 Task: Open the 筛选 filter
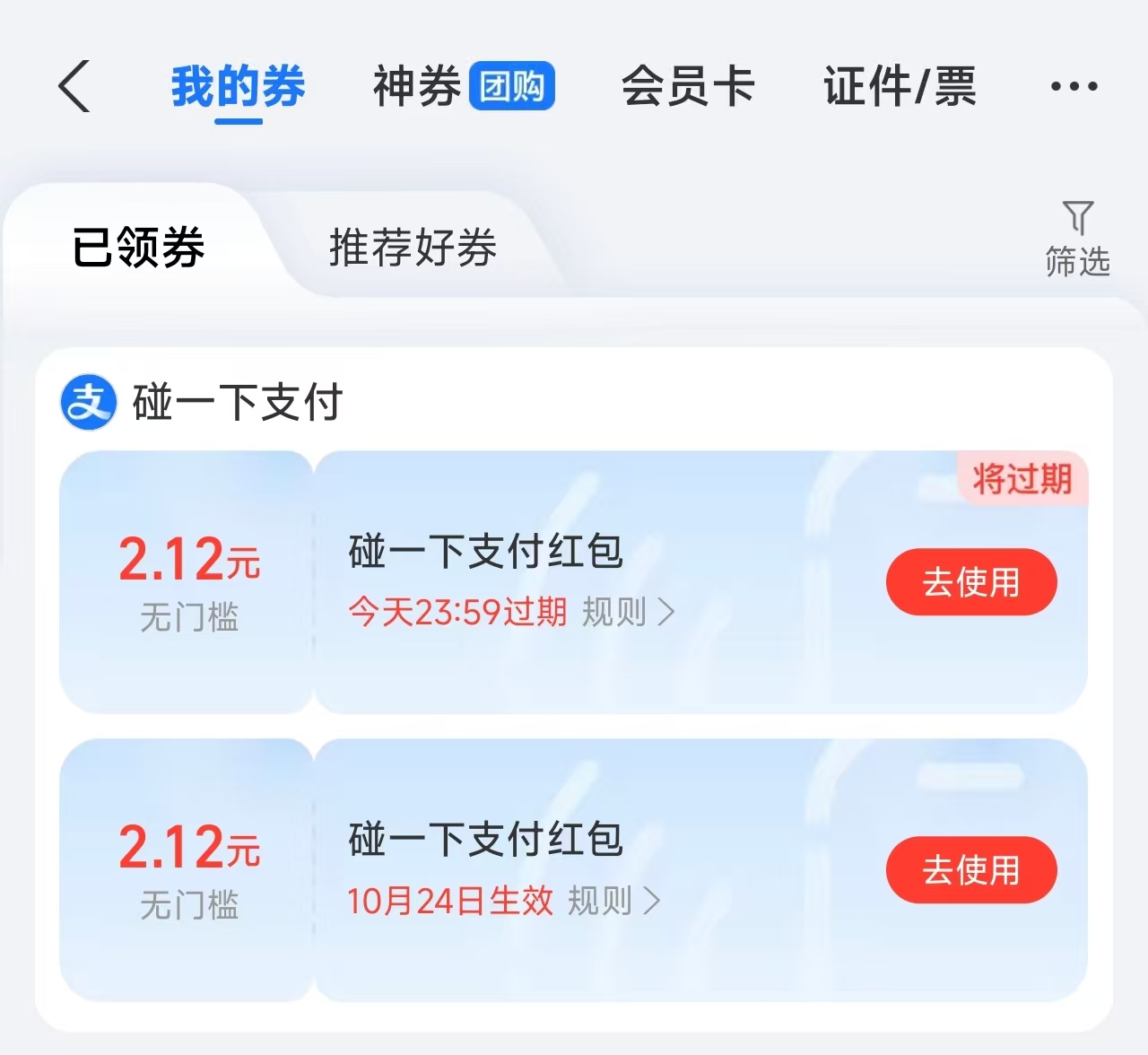[x=1077, y=240]
